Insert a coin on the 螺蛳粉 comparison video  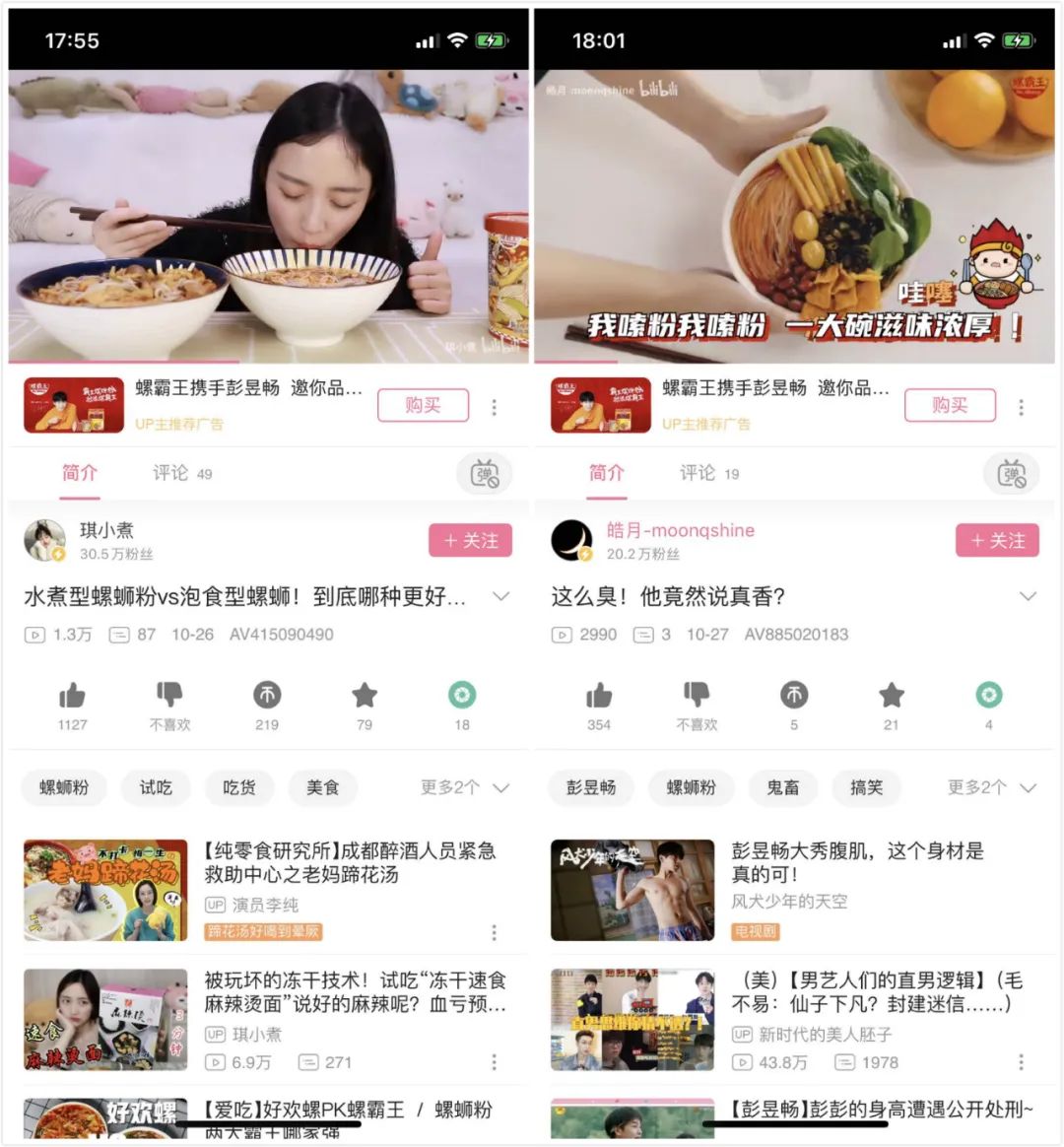tap(267, 695)
